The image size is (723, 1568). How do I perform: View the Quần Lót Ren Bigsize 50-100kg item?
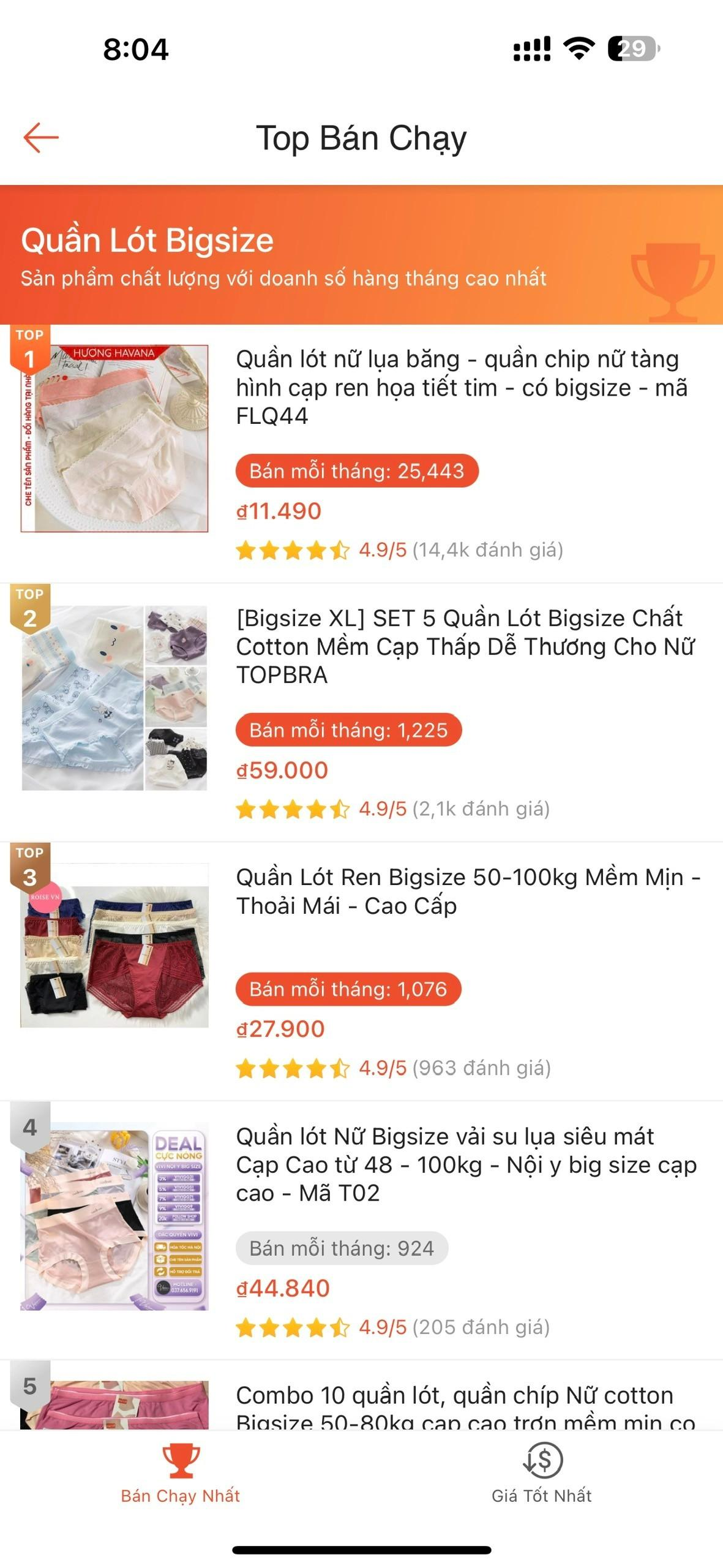[468, 891]
